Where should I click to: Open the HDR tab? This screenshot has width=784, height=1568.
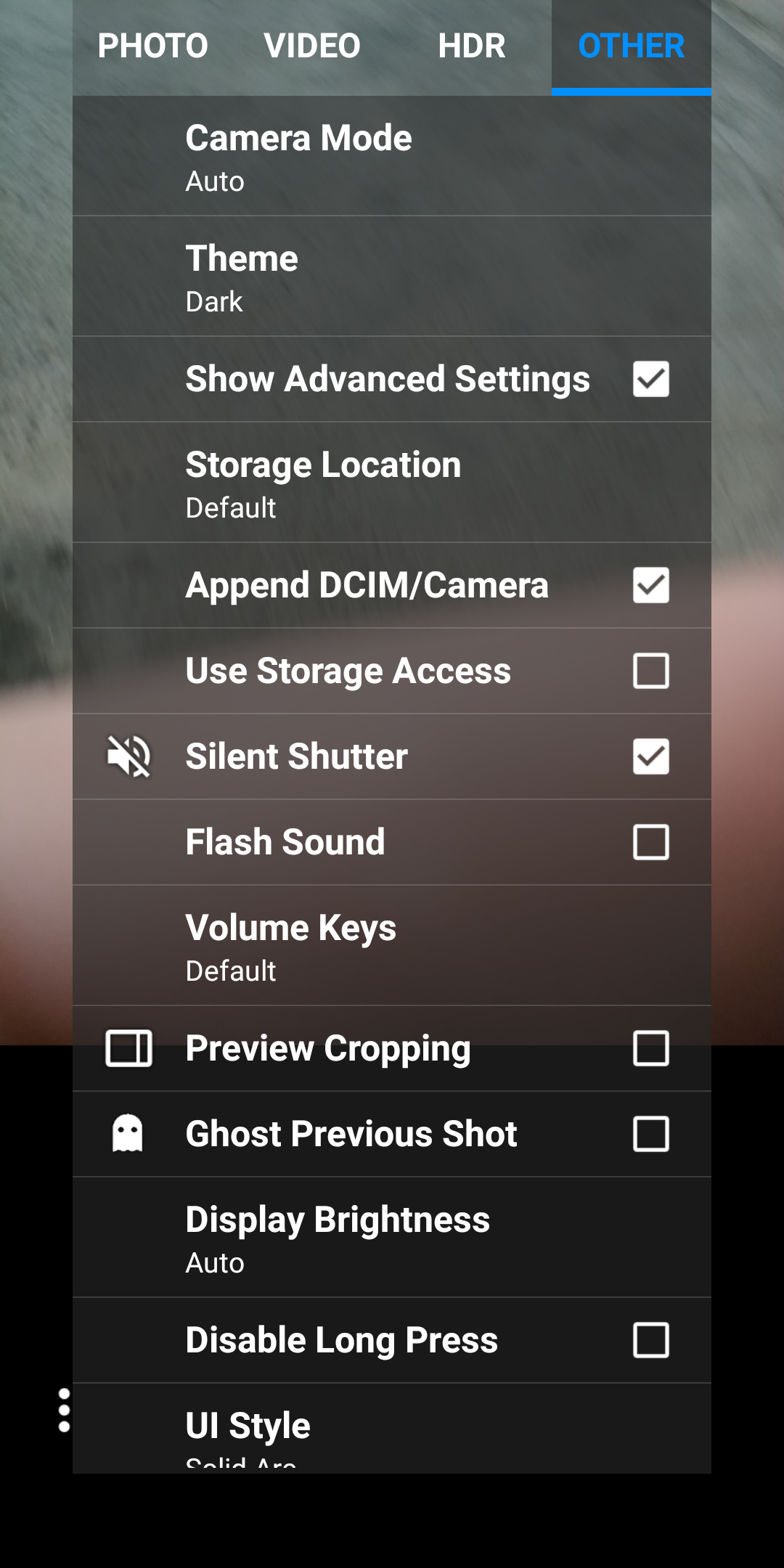[472, 46]
